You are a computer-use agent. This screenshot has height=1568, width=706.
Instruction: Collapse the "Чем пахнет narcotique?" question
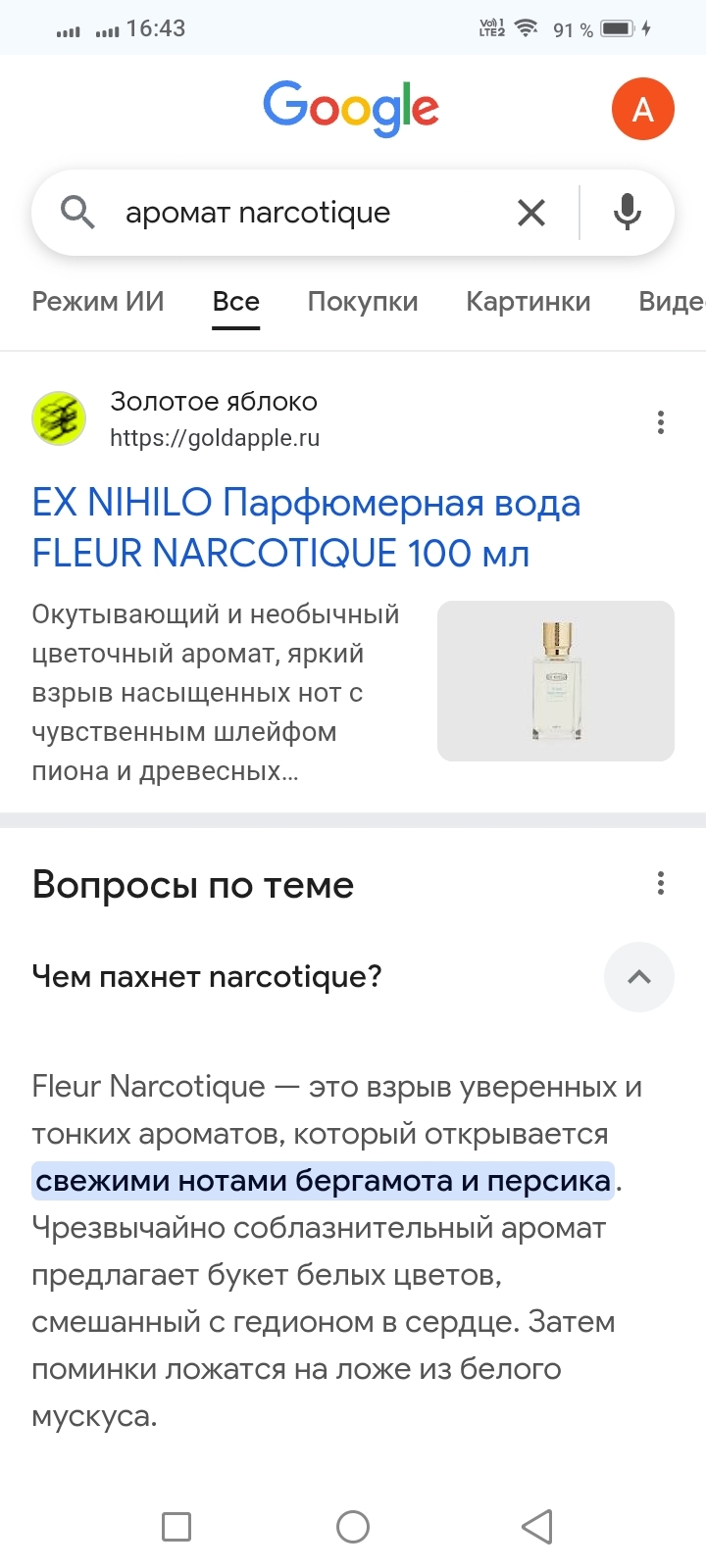638,977
